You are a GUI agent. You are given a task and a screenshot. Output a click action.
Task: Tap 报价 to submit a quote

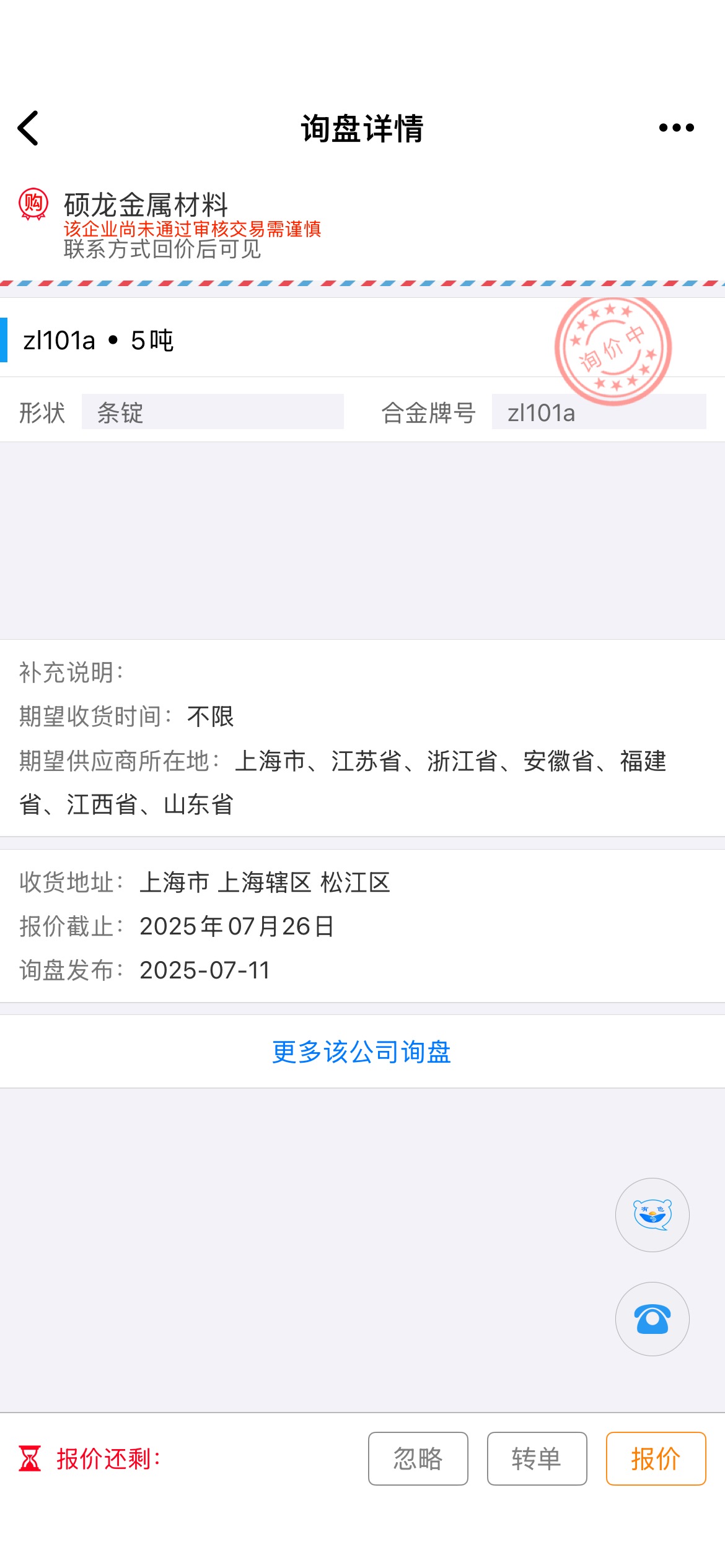coord(656,1458)
